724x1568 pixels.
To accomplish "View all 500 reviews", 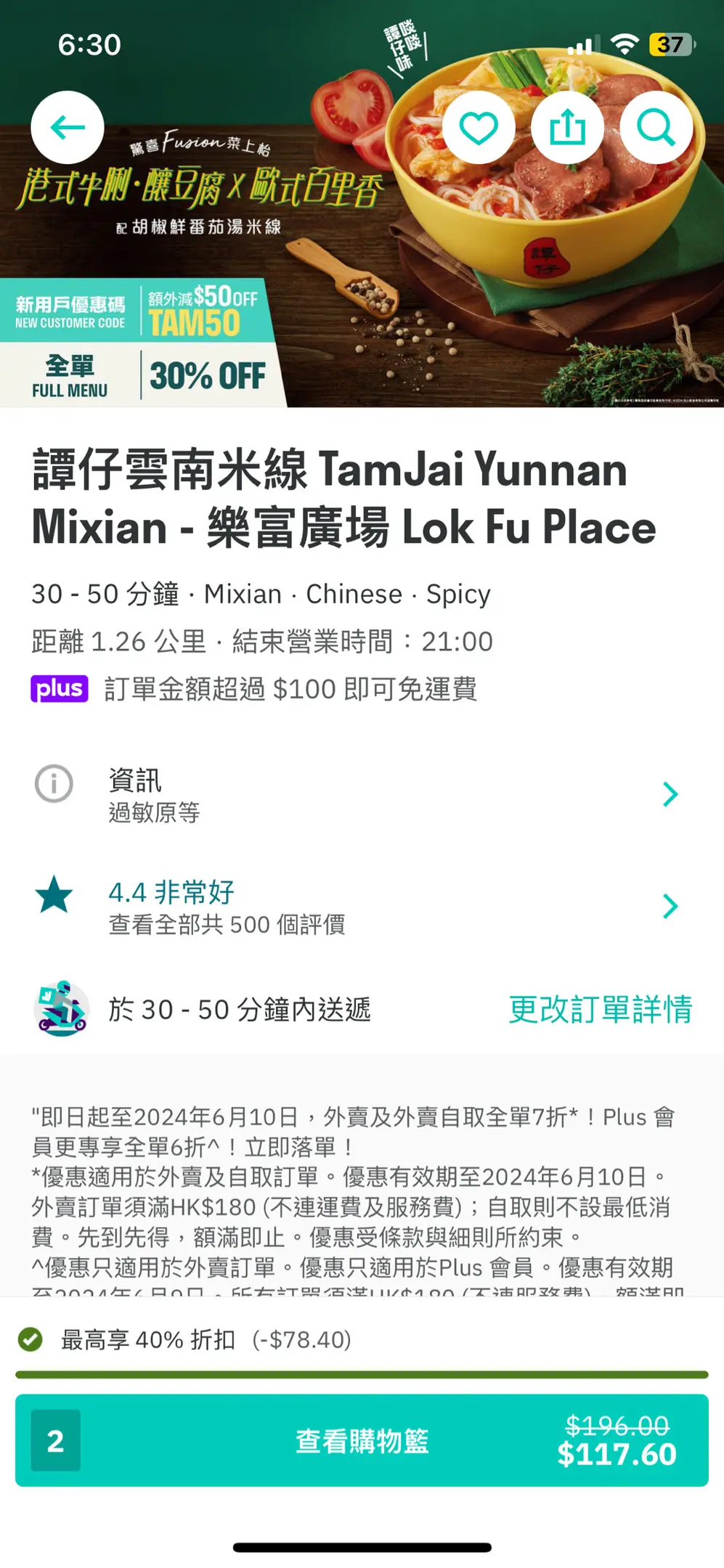I will click(361, 906).
